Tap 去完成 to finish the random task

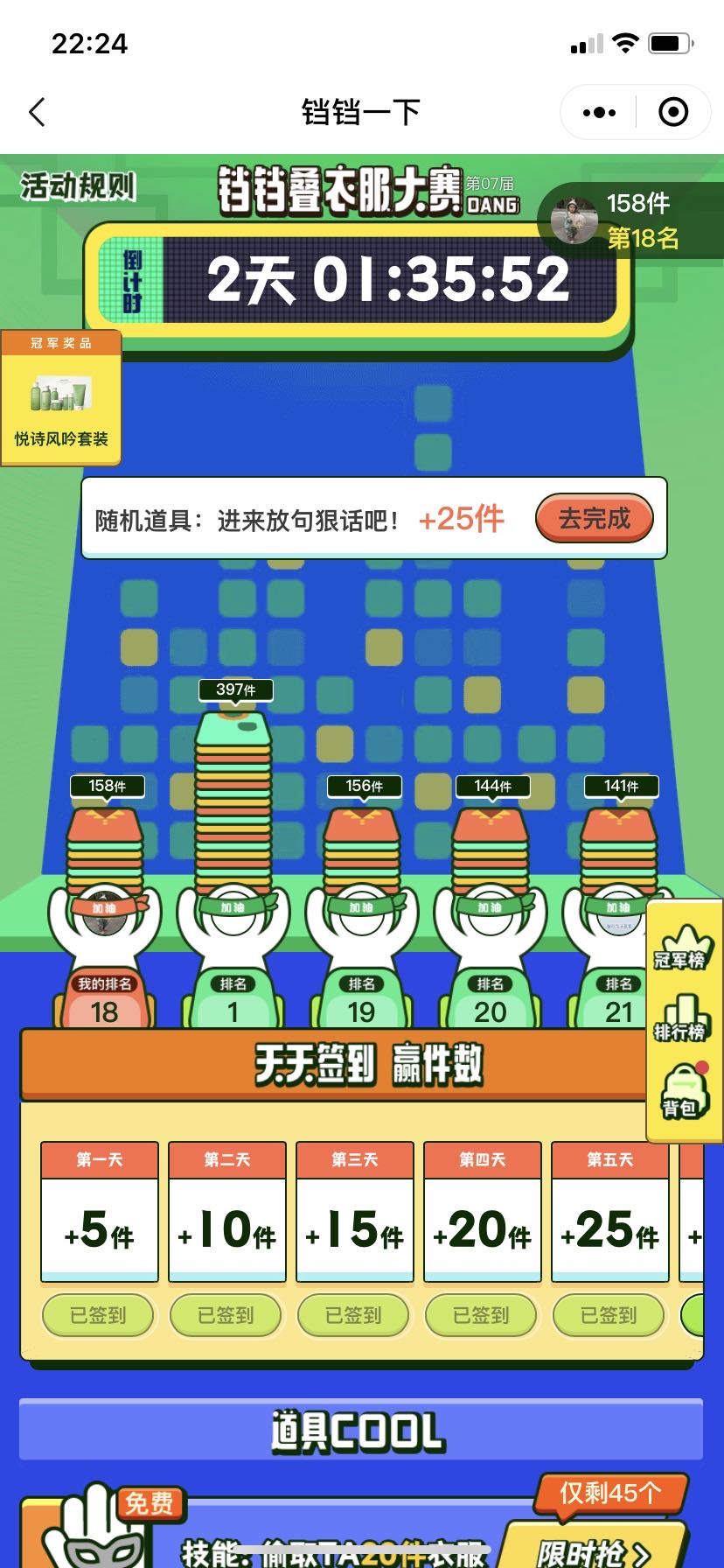[x=594, y=519]
